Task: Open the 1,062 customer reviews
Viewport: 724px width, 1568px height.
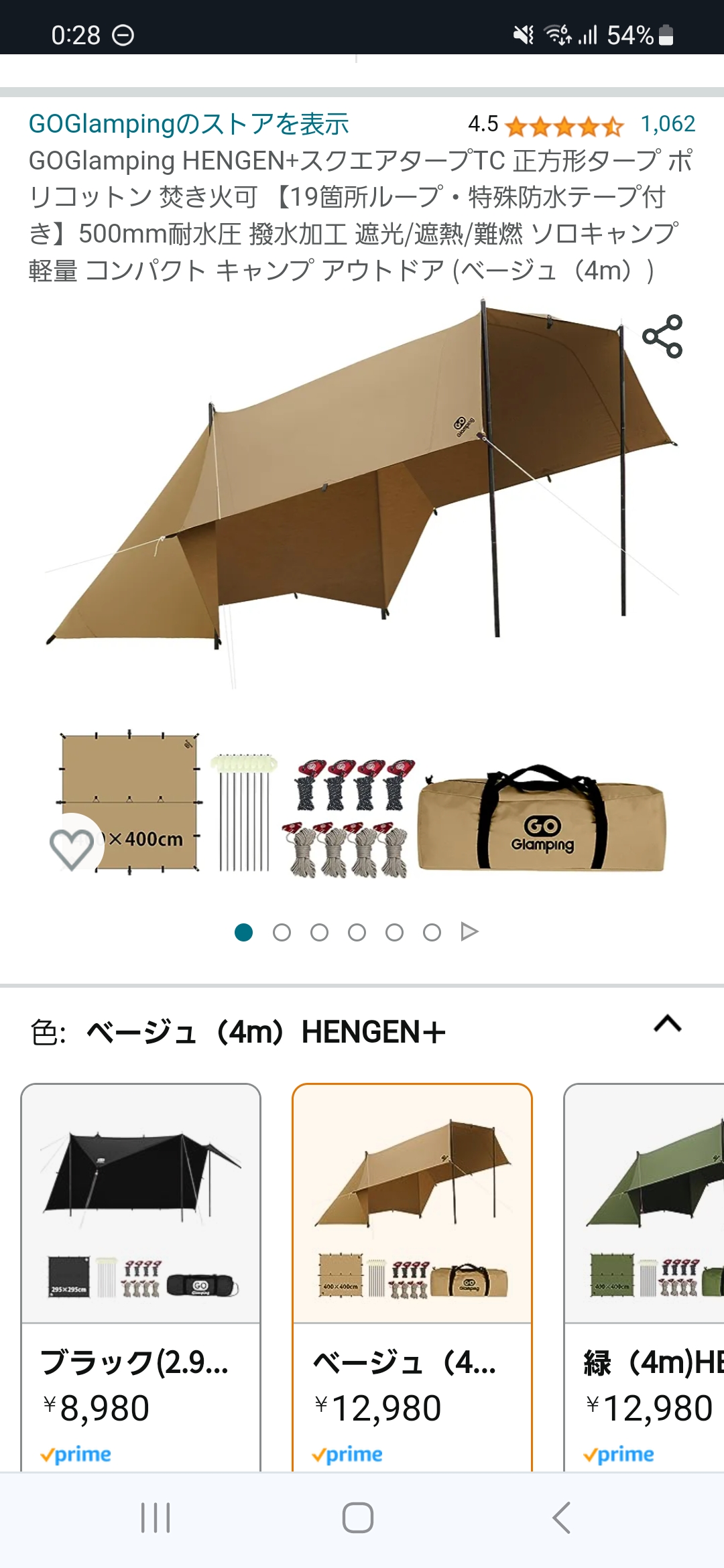Action: 667,124
